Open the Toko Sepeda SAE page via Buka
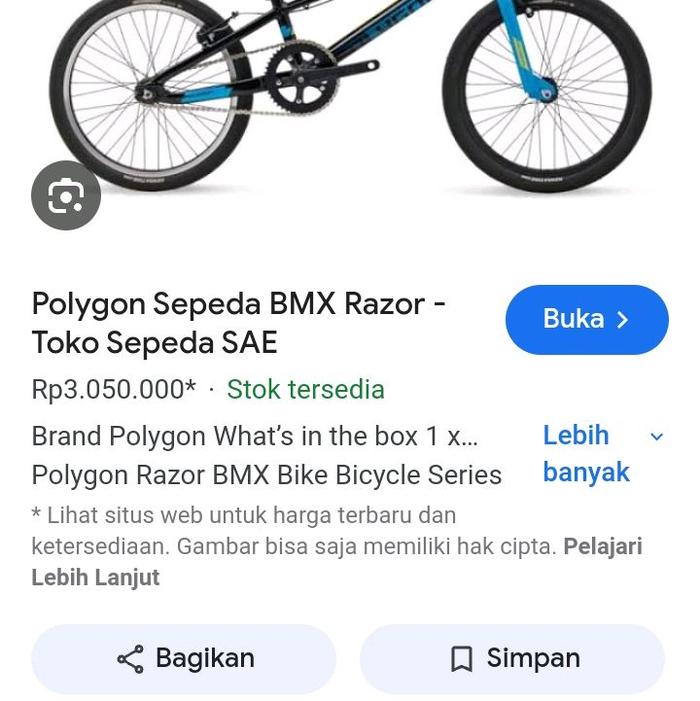Viewport: 700px width, 701px height. coord(586,320)
